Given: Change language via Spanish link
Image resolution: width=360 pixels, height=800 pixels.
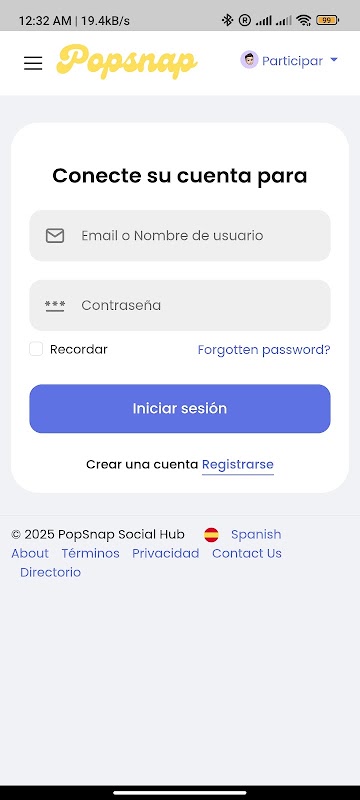Looking at the screenshot, I should point(255,534).
